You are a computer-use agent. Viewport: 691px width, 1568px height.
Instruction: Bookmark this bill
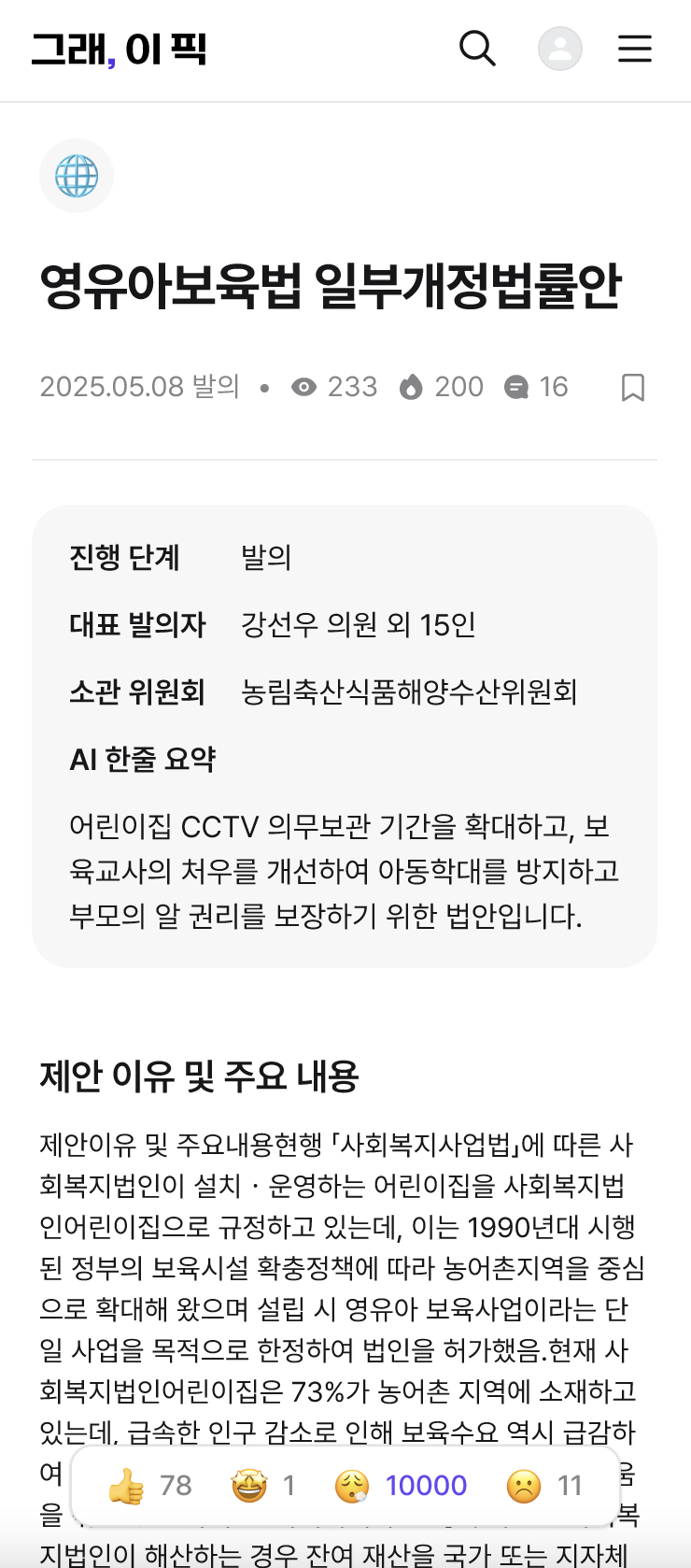pyautogui.click(x=633, y=387)
